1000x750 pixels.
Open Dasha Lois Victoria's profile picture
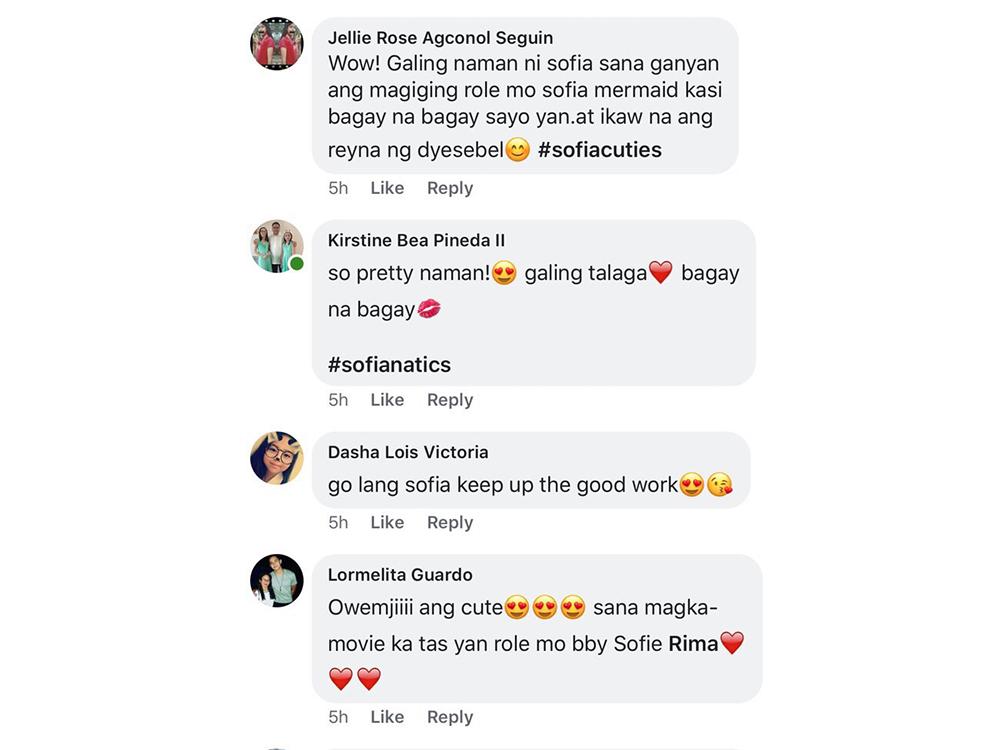click(x=277, y=458)
